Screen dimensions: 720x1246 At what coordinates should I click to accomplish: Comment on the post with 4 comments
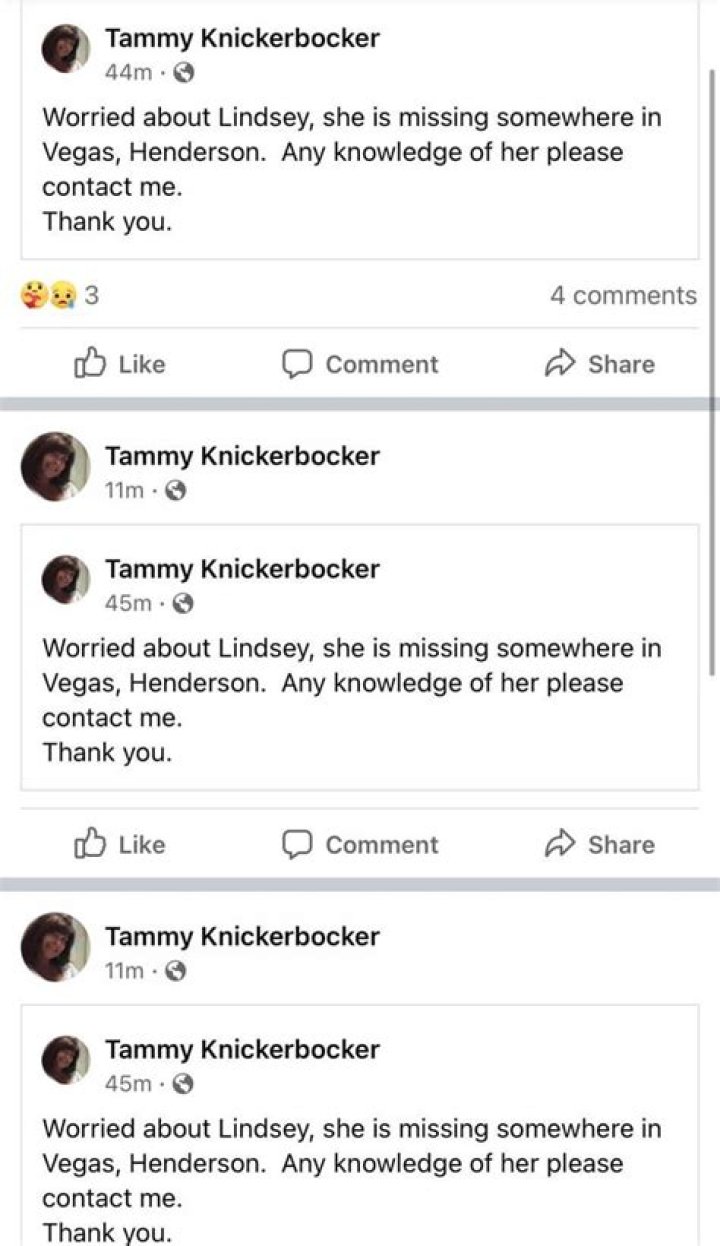click(x=360, y=364)
